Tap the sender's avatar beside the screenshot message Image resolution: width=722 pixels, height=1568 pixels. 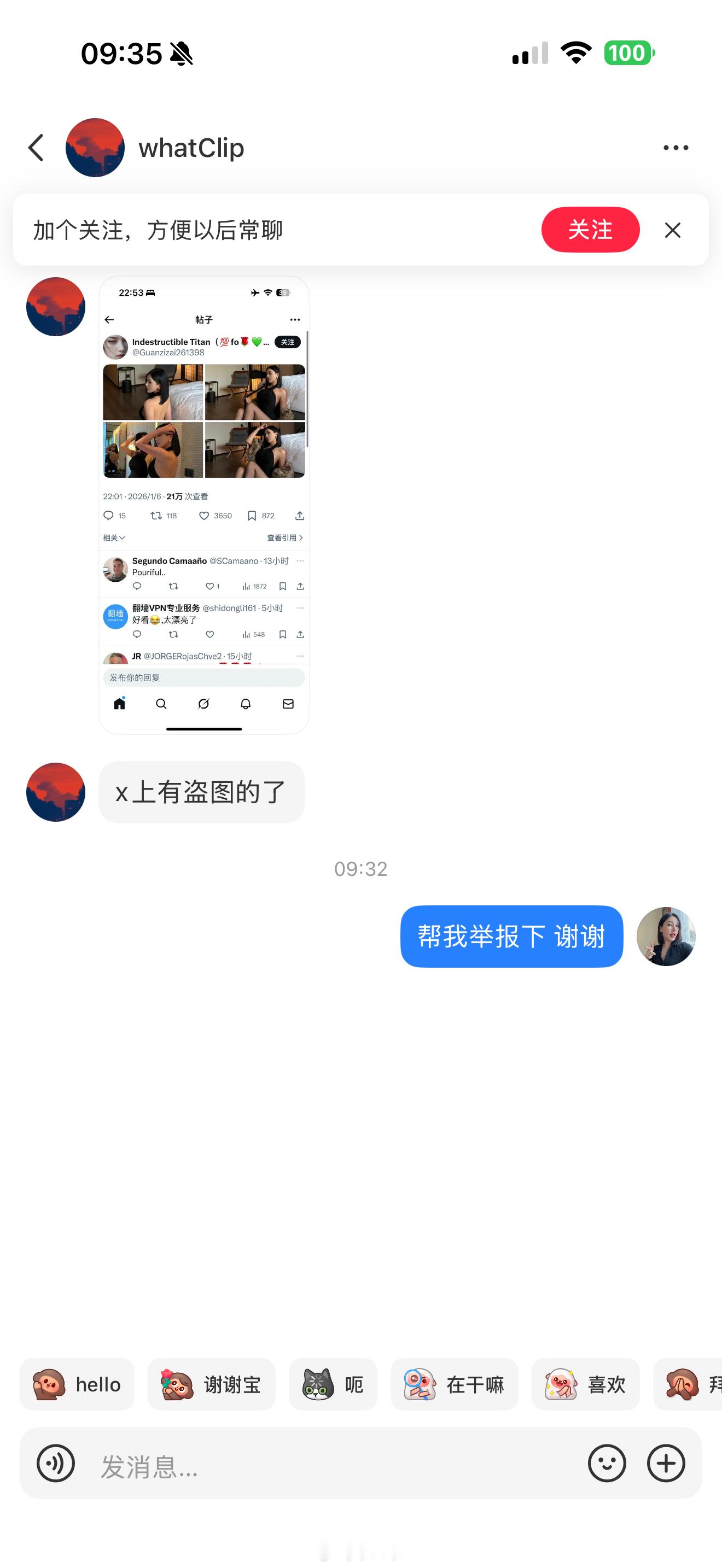pyautogui.click(x=55, y=307)
